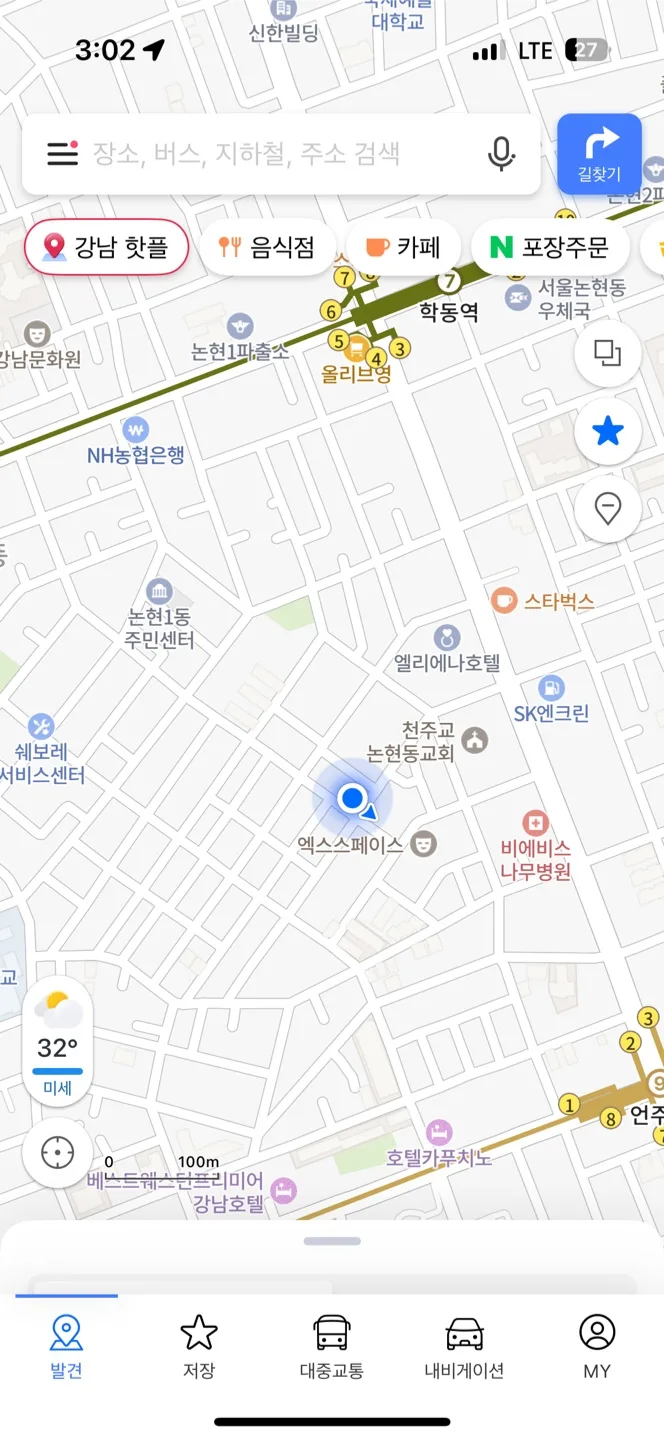Viewport: 664px width, 1440px height.
Task: Open 길찾기 directions button
Action: 599,153
